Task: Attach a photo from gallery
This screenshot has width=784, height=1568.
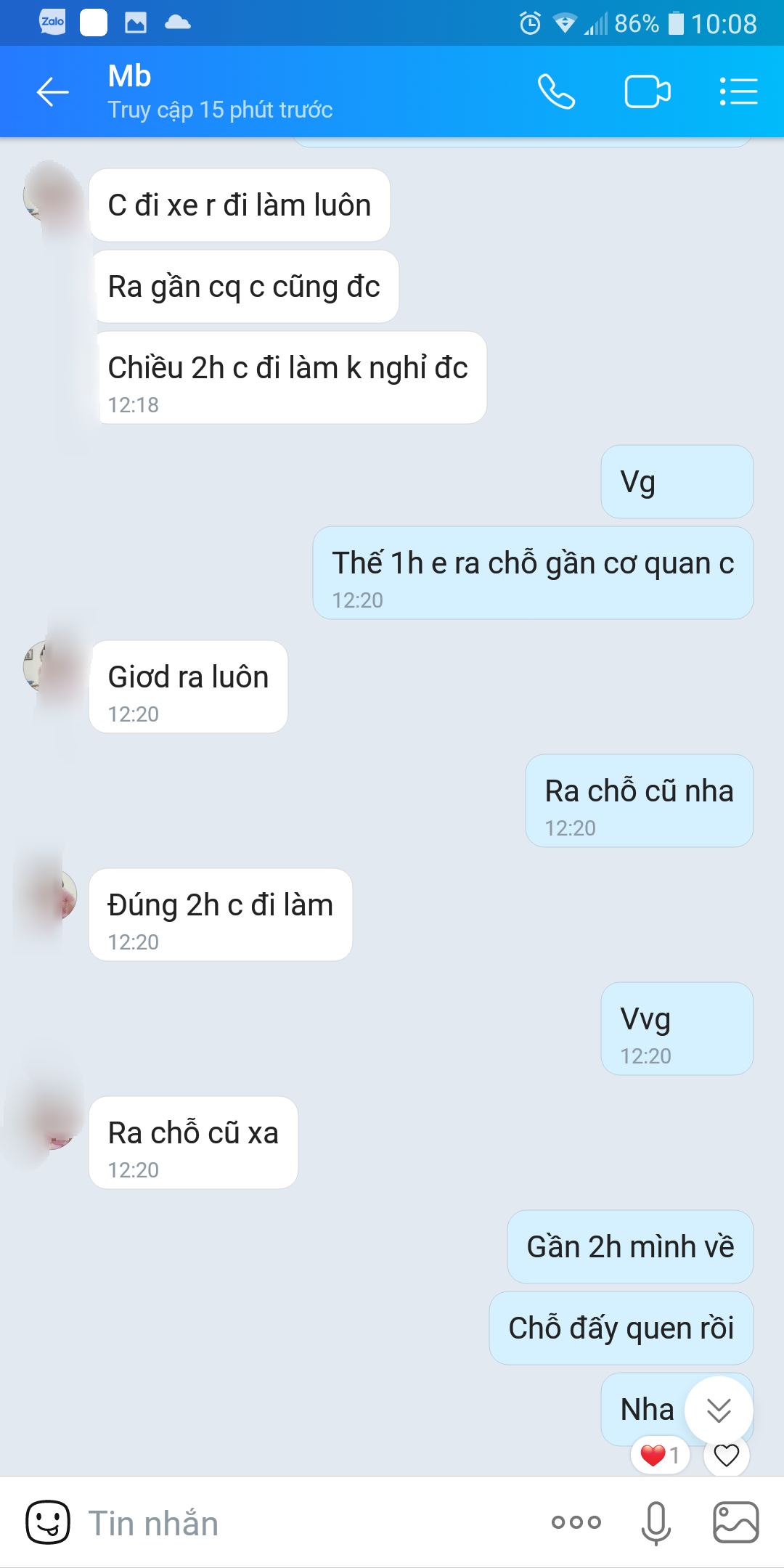Action: (735, 1522)
